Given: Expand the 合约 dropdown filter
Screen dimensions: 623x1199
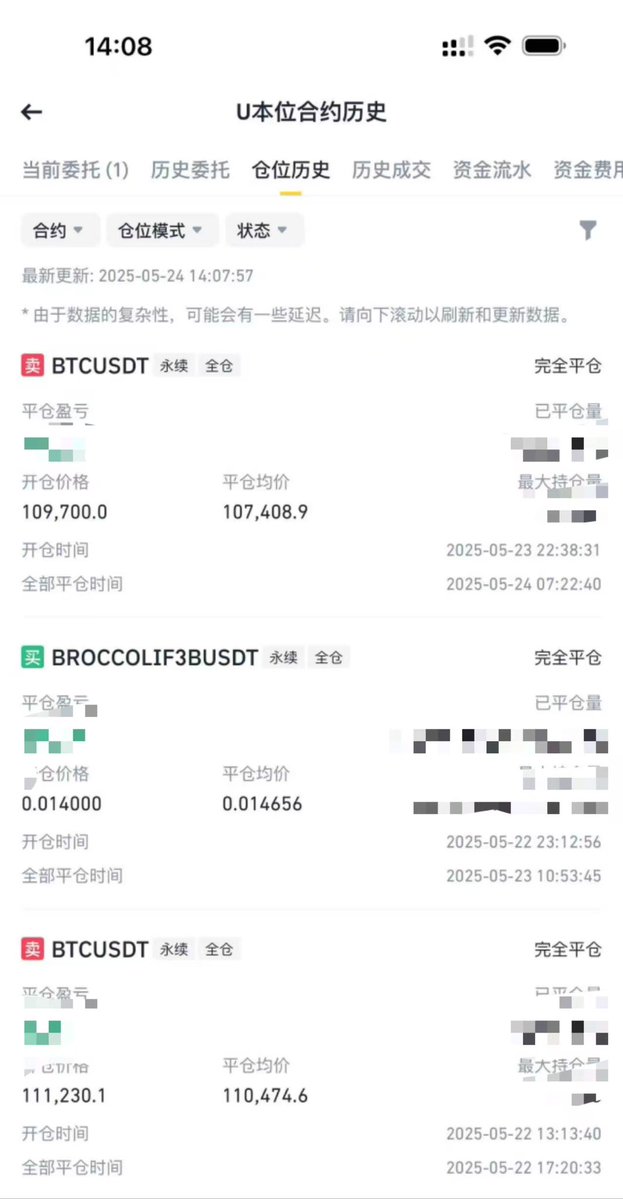Looking at the screenshot, I should coord(60,230).
